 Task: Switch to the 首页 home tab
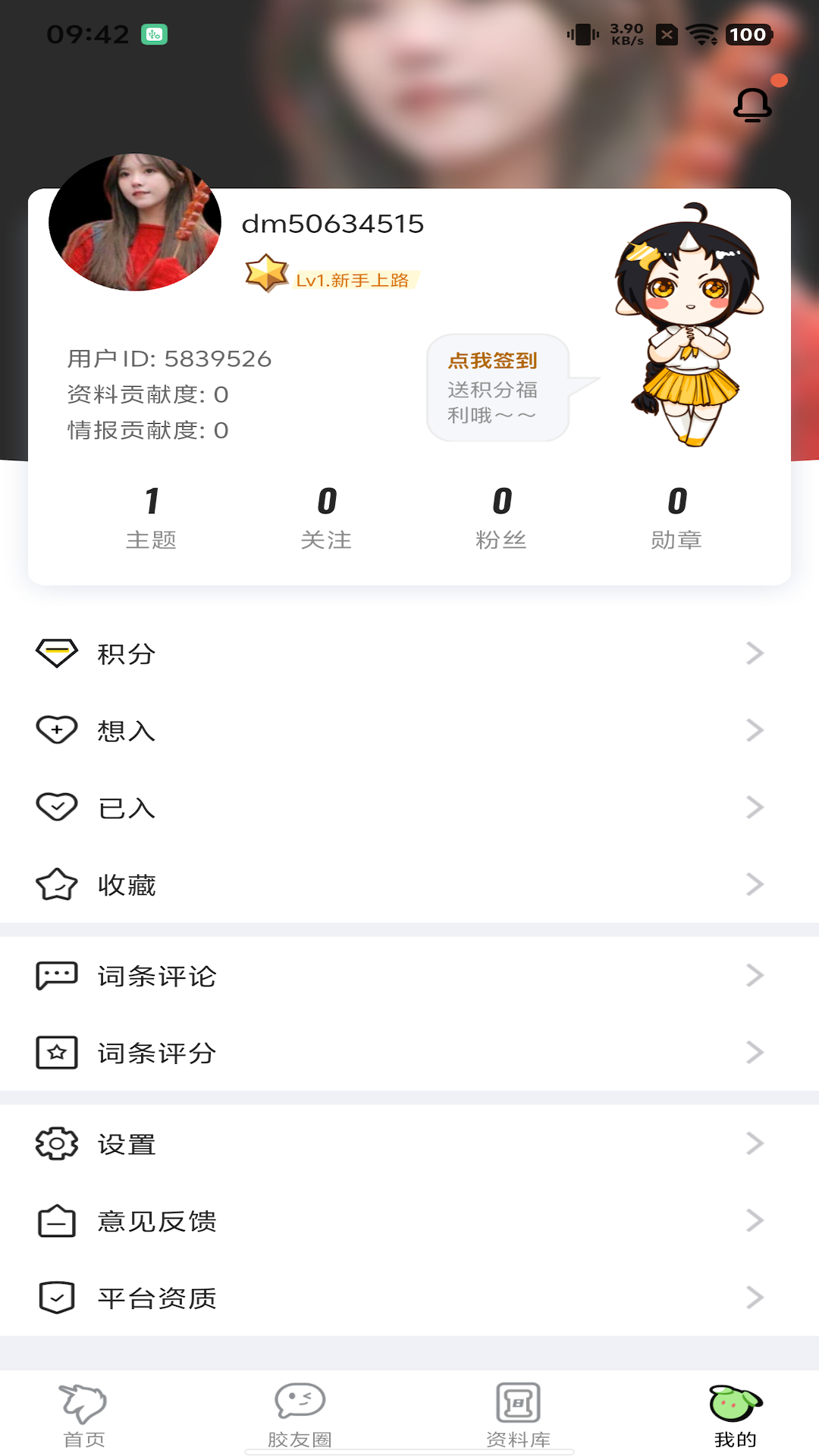pyautogui.click(x=84, y=1414)
